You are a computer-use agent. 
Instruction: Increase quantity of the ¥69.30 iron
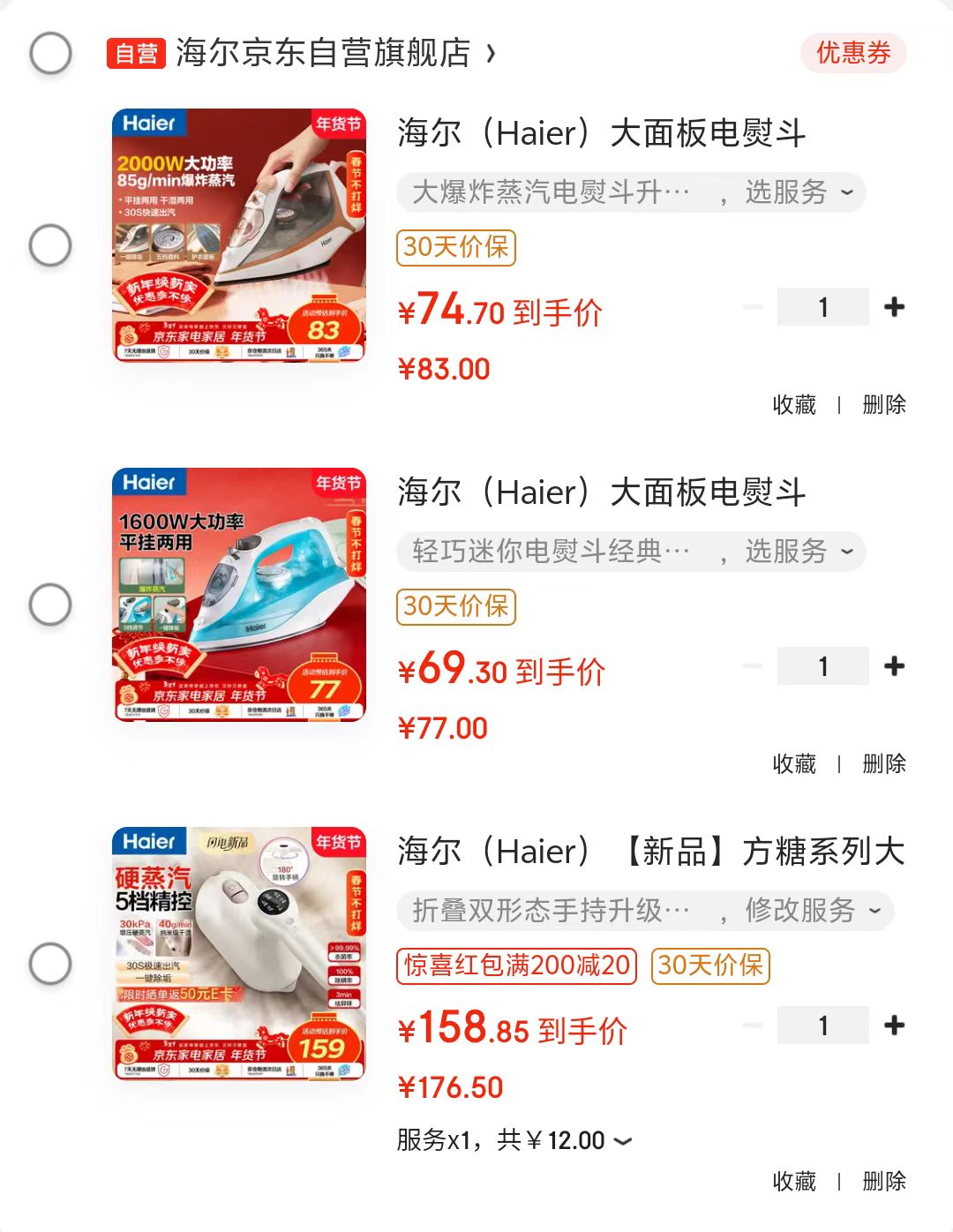coord(894,666)
